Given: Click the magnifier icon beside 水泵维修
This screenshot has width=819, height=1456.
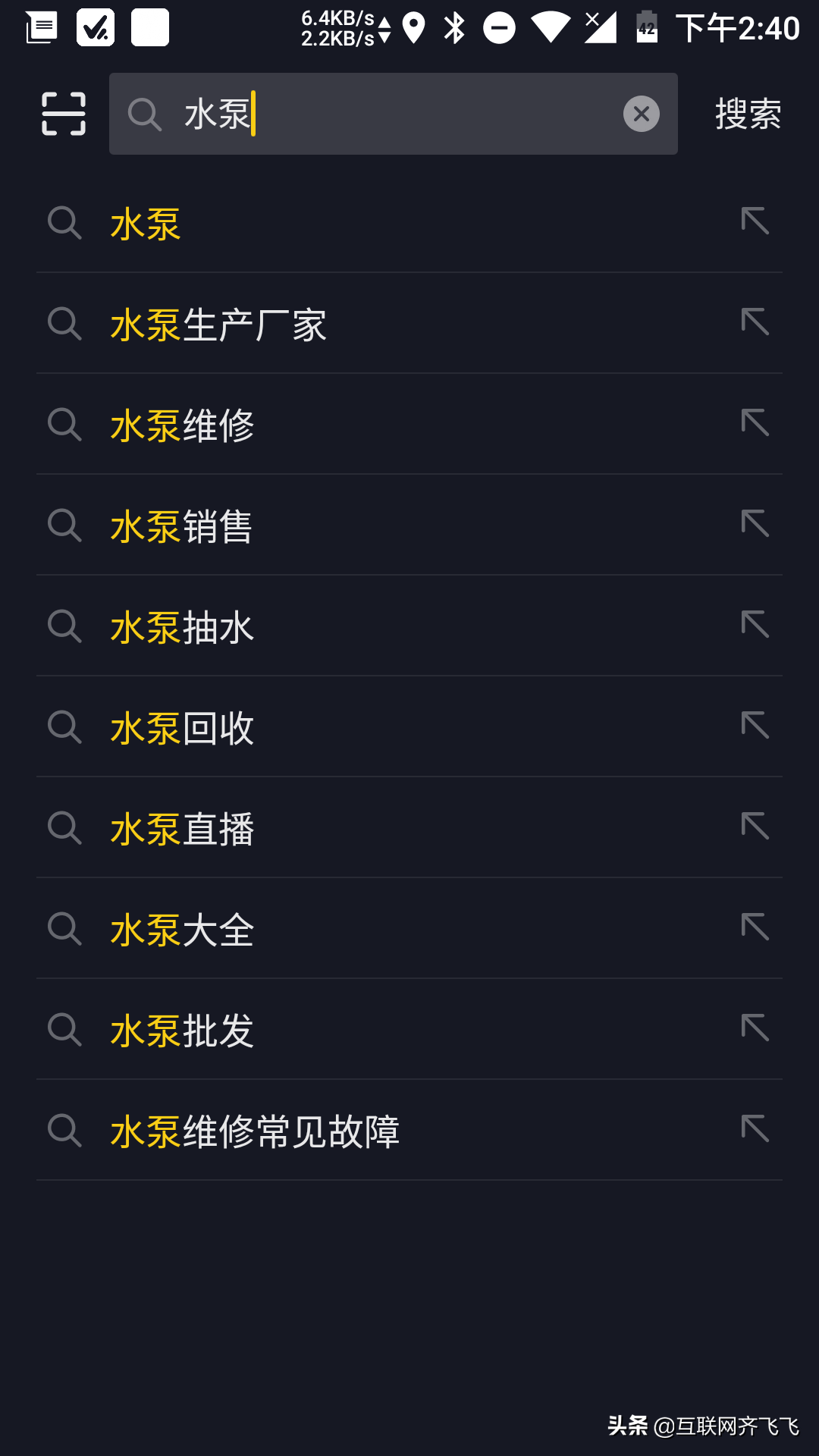Looking at the screenshot, I should (x=65, y=425).
